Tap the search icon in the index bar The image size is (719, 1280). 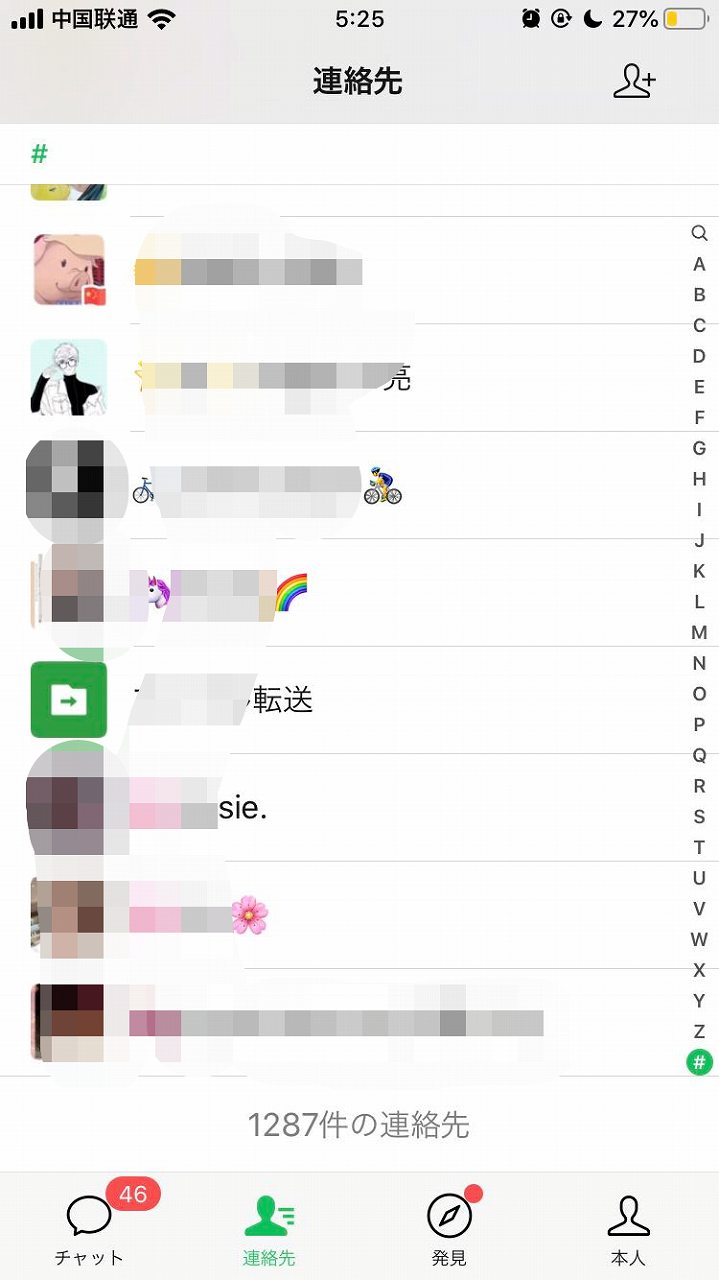699,233
